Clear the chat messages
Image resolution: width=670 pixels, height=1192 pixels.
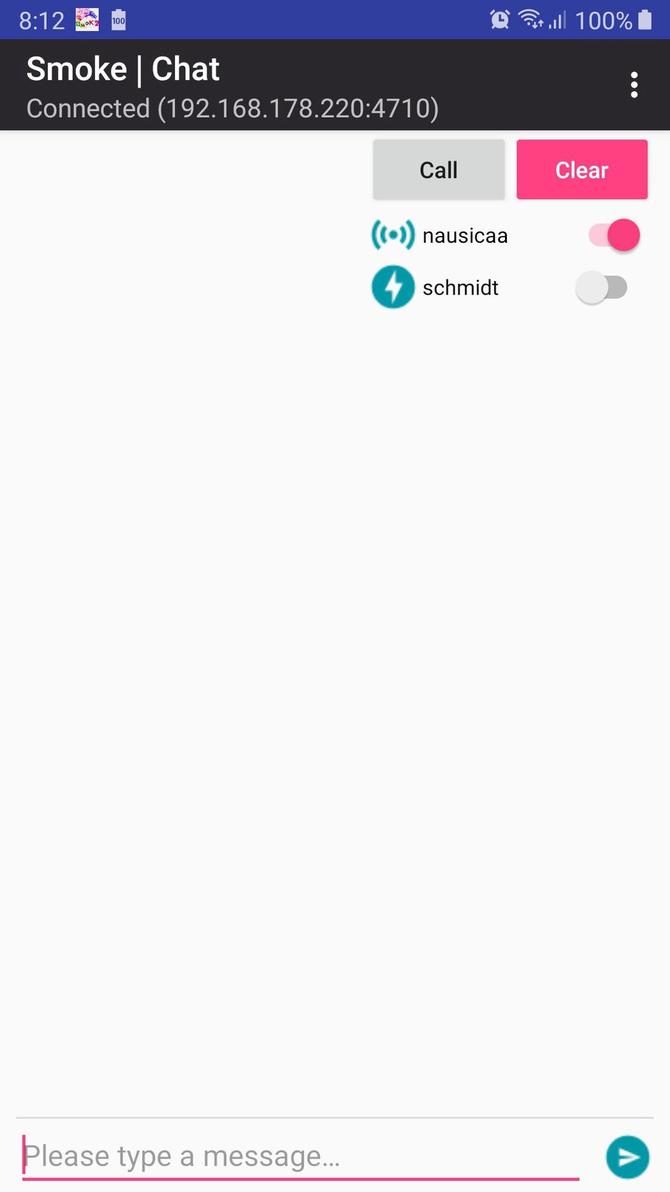(582, 170)
